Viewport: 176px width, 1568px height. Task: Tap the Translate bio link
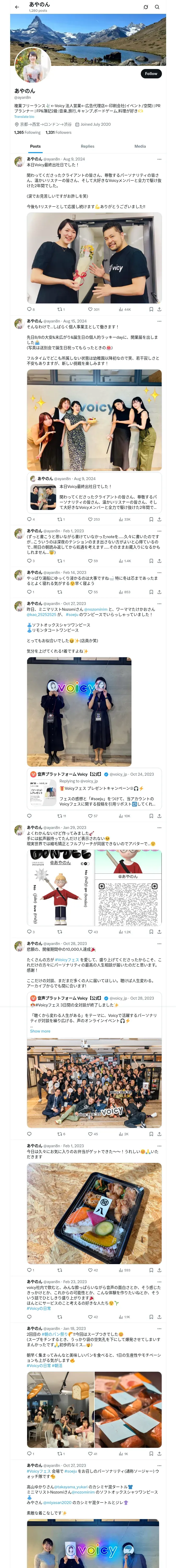pos(24,116)
